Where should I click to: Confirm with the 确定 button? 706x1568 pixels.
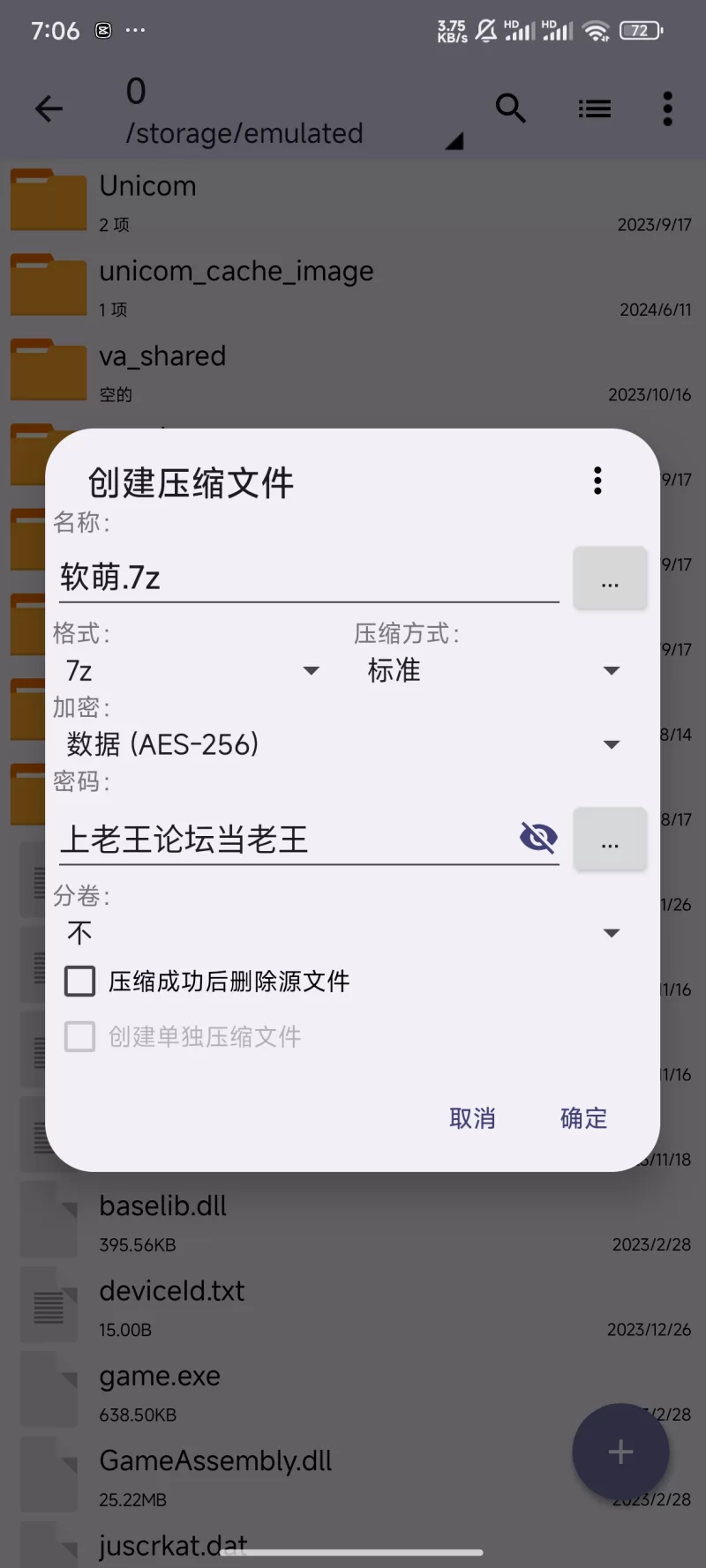(583, 1118)
